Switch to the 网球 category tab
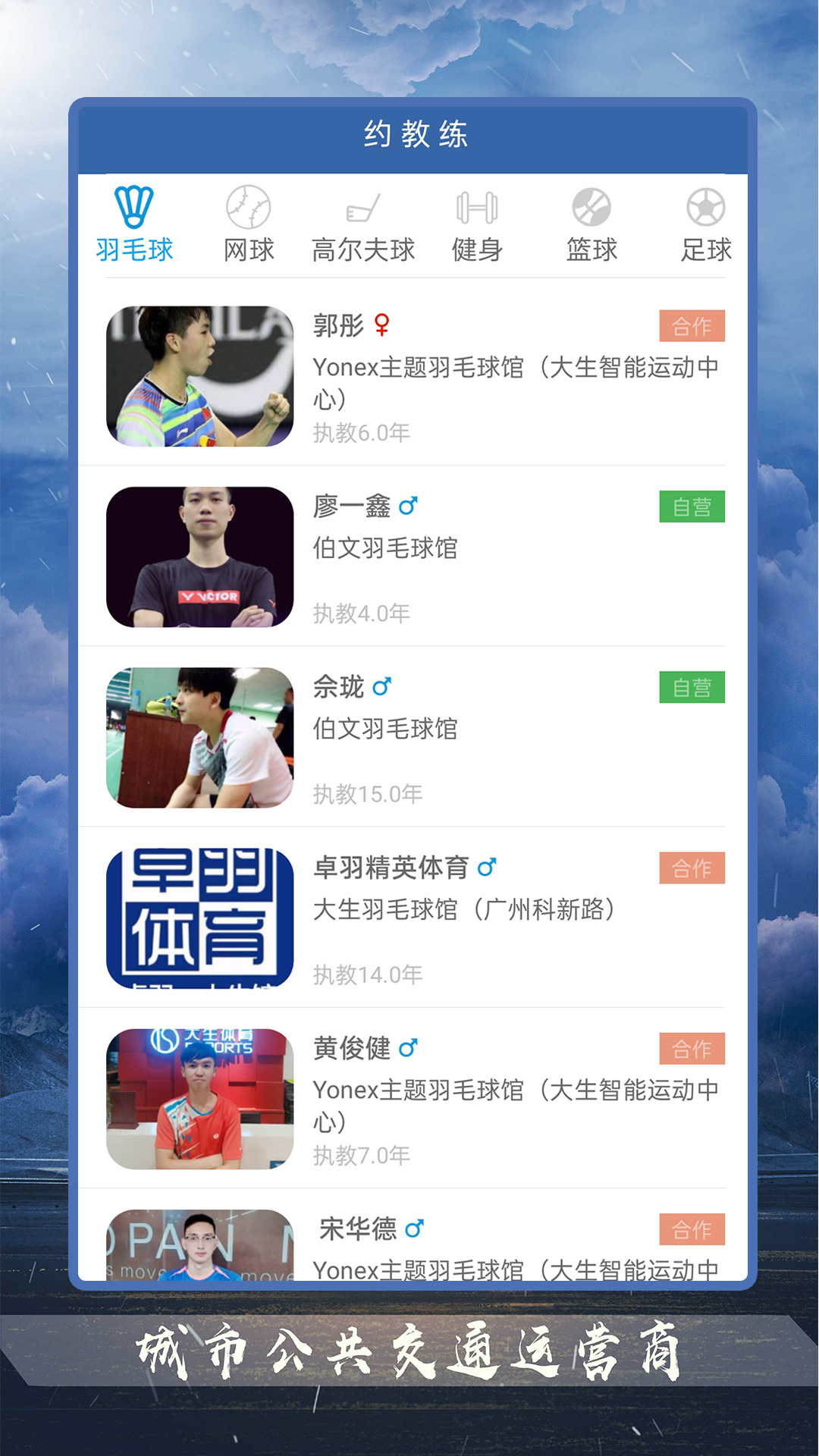This screenshot has height=1456, width=819. coord(250,227)
